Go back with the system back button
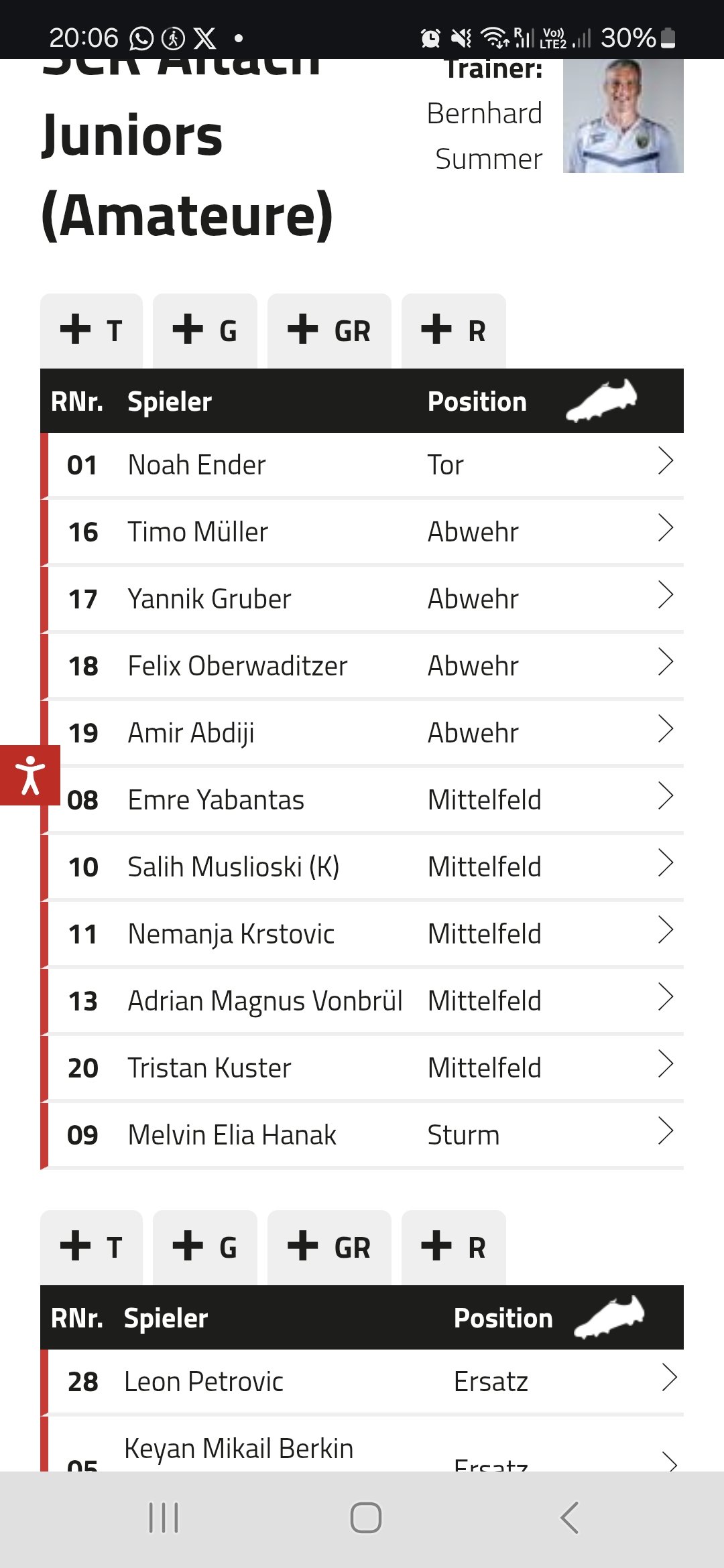 [569, 1518]
